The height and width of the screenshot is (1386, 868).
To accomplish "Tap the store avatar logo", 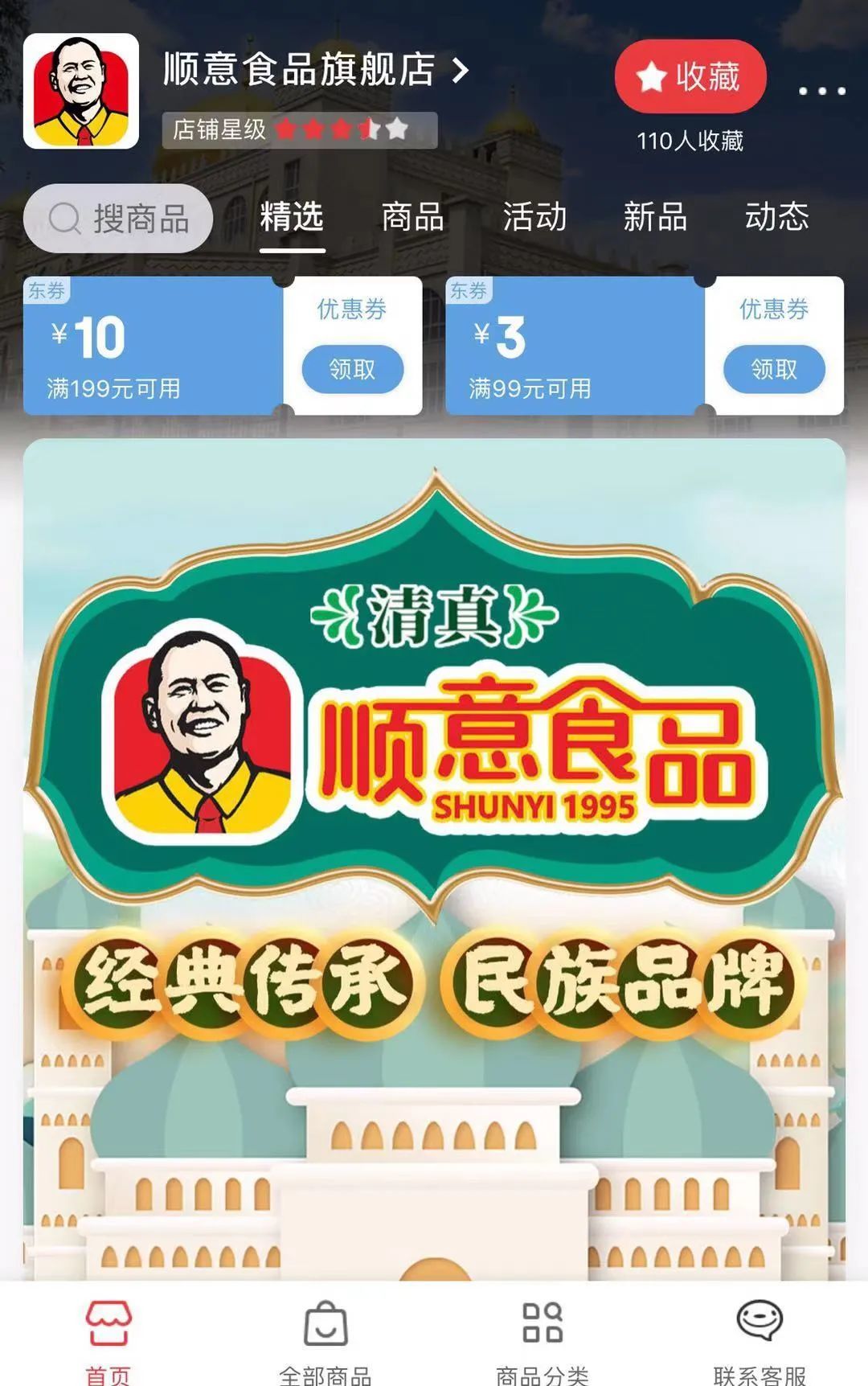I will (x=81, y=92).
